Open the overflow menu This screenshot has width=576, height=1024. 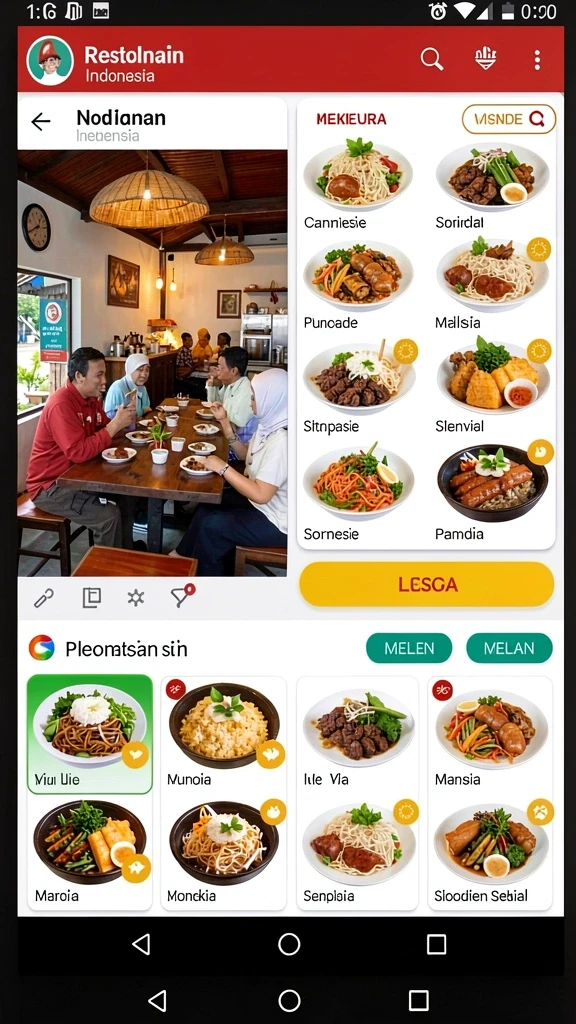coord(537,59)
